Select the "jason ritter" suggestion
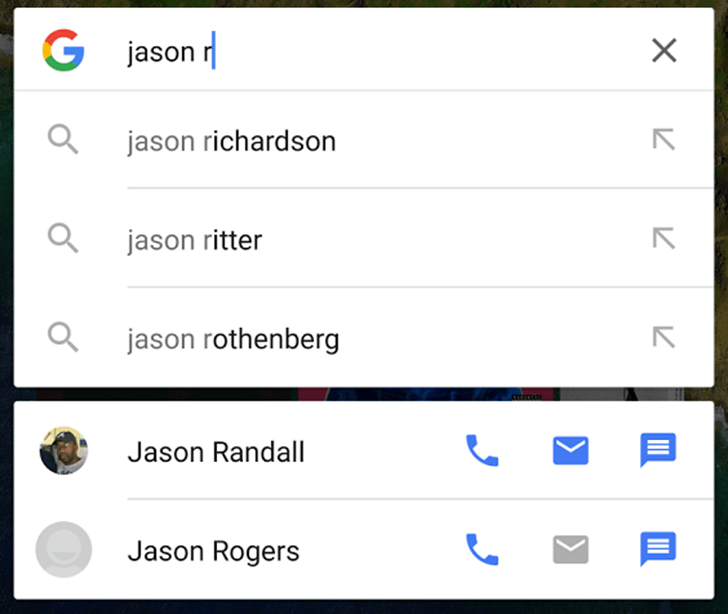728x614 pixels. (195, 240)
